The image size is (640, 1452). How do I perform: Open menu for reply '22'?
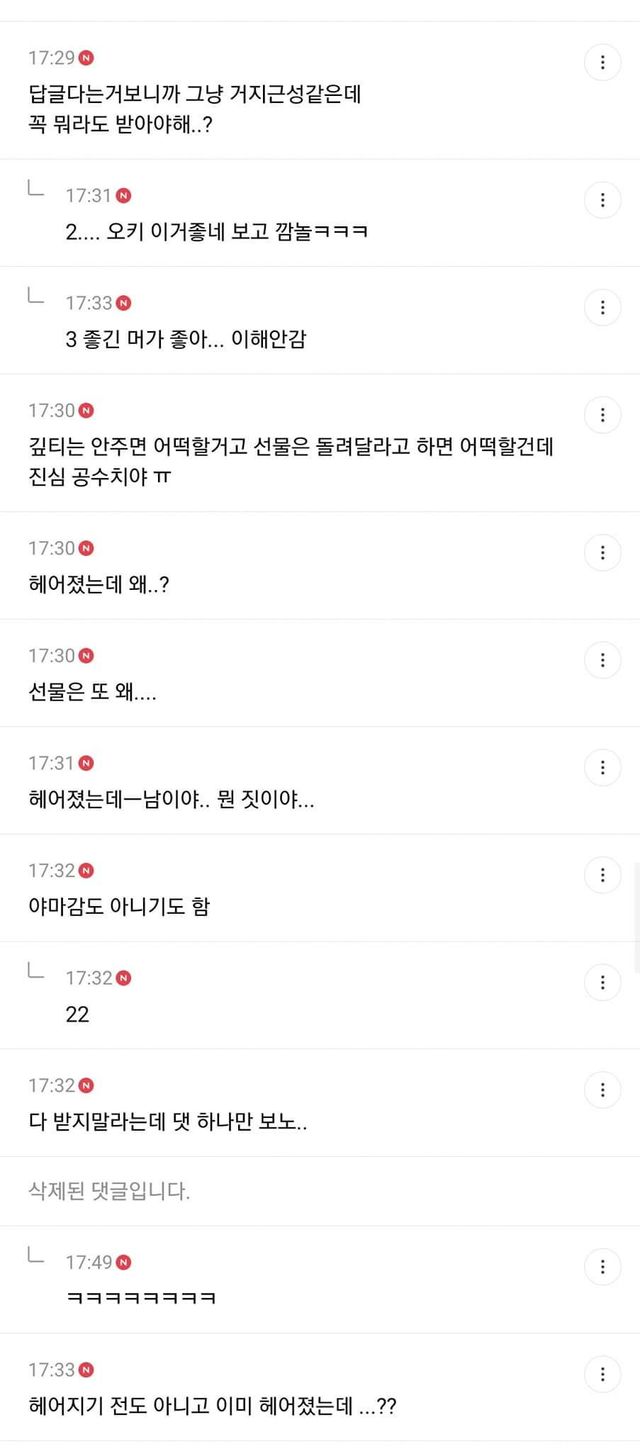602,982
